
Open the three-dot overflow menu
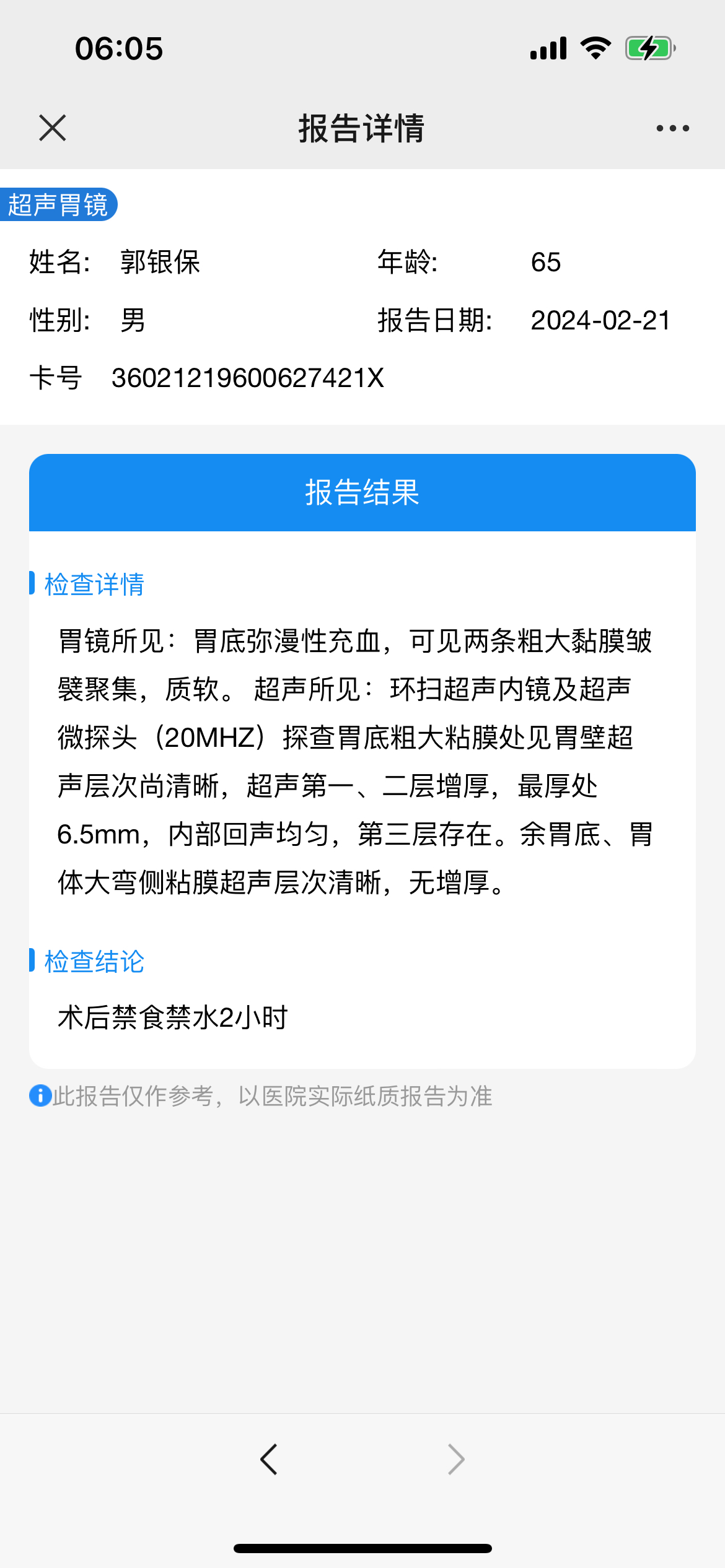672,128
